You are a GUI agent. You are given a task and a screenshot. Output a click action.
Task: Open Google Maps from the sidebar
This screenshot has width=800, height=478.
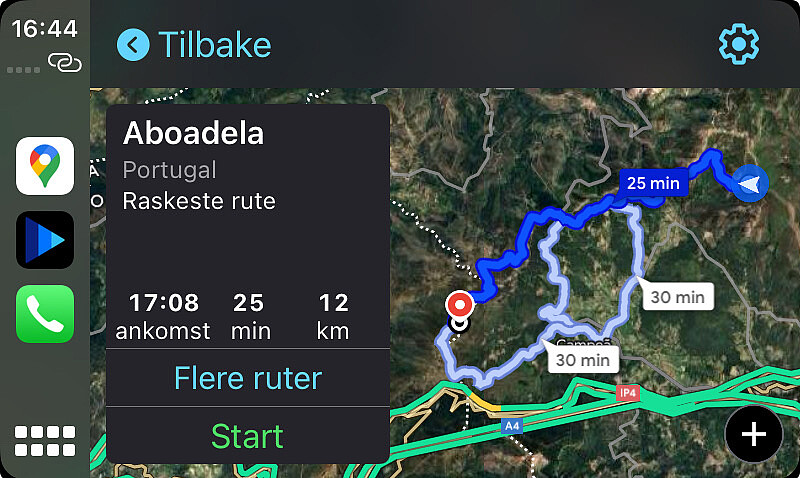(x=45, y=166)
